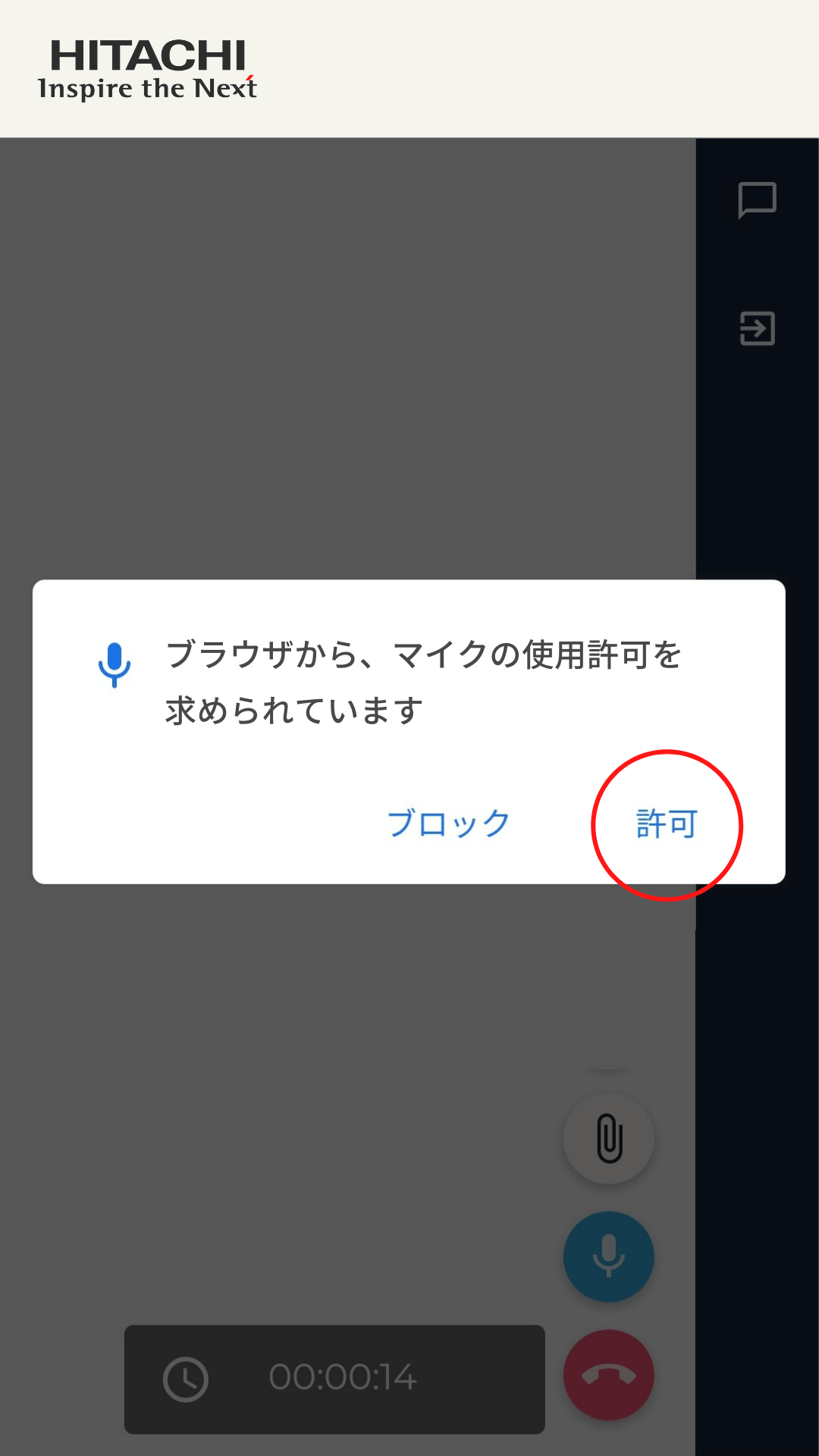Toggle the blue microphone button
Screen dimensions: 819x1456
[609, 1257]
